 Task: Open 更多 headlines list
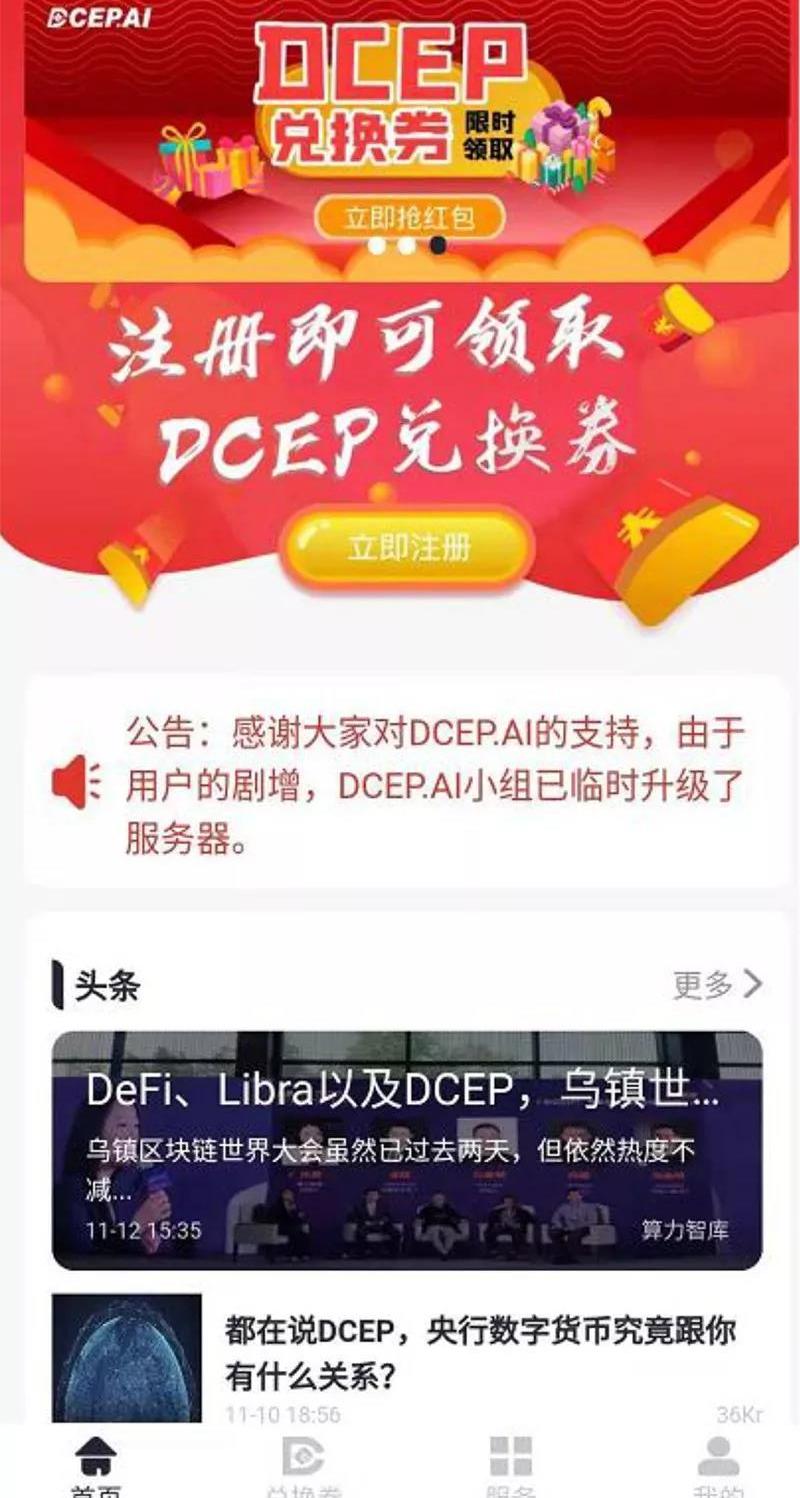coord(716,985)
